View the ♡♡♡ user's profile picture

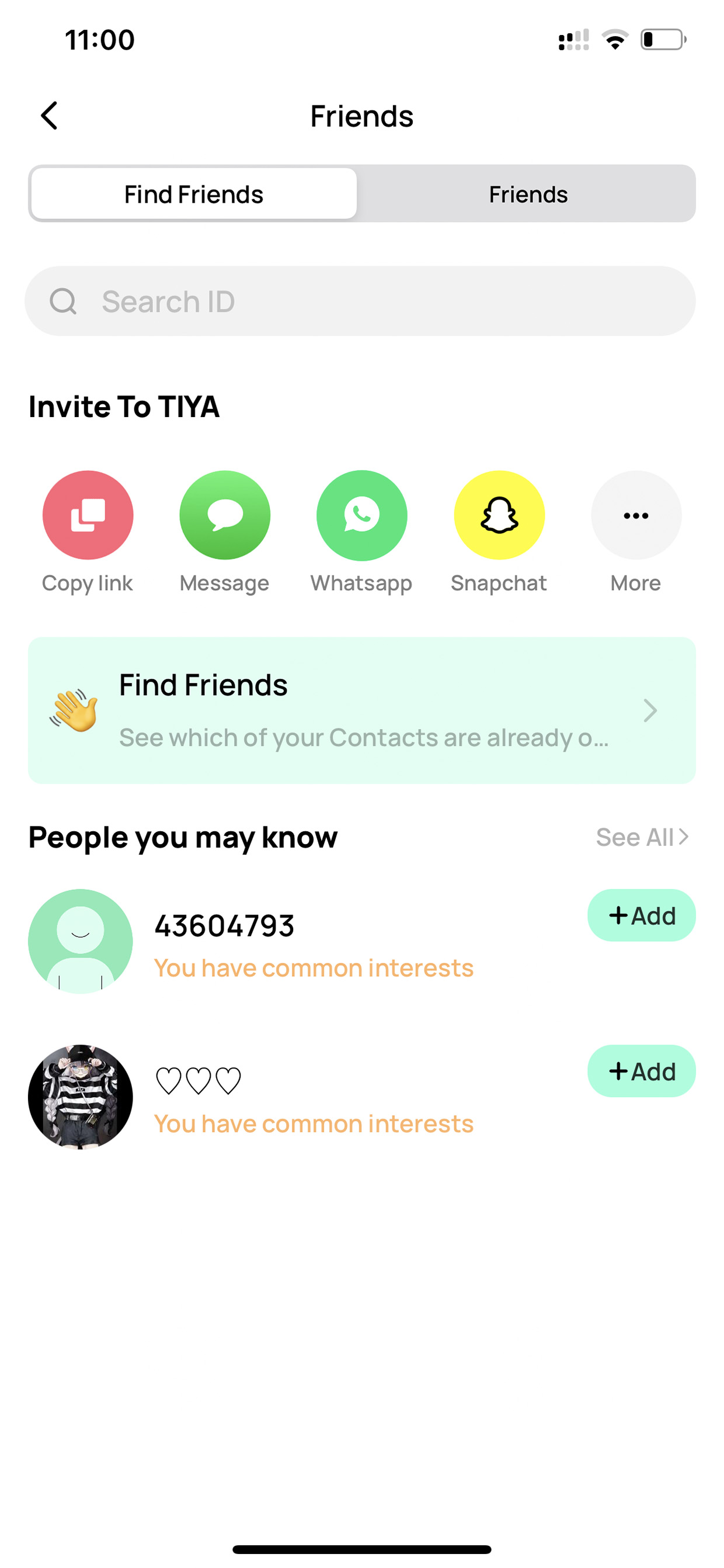click(x=81, y=1097)
